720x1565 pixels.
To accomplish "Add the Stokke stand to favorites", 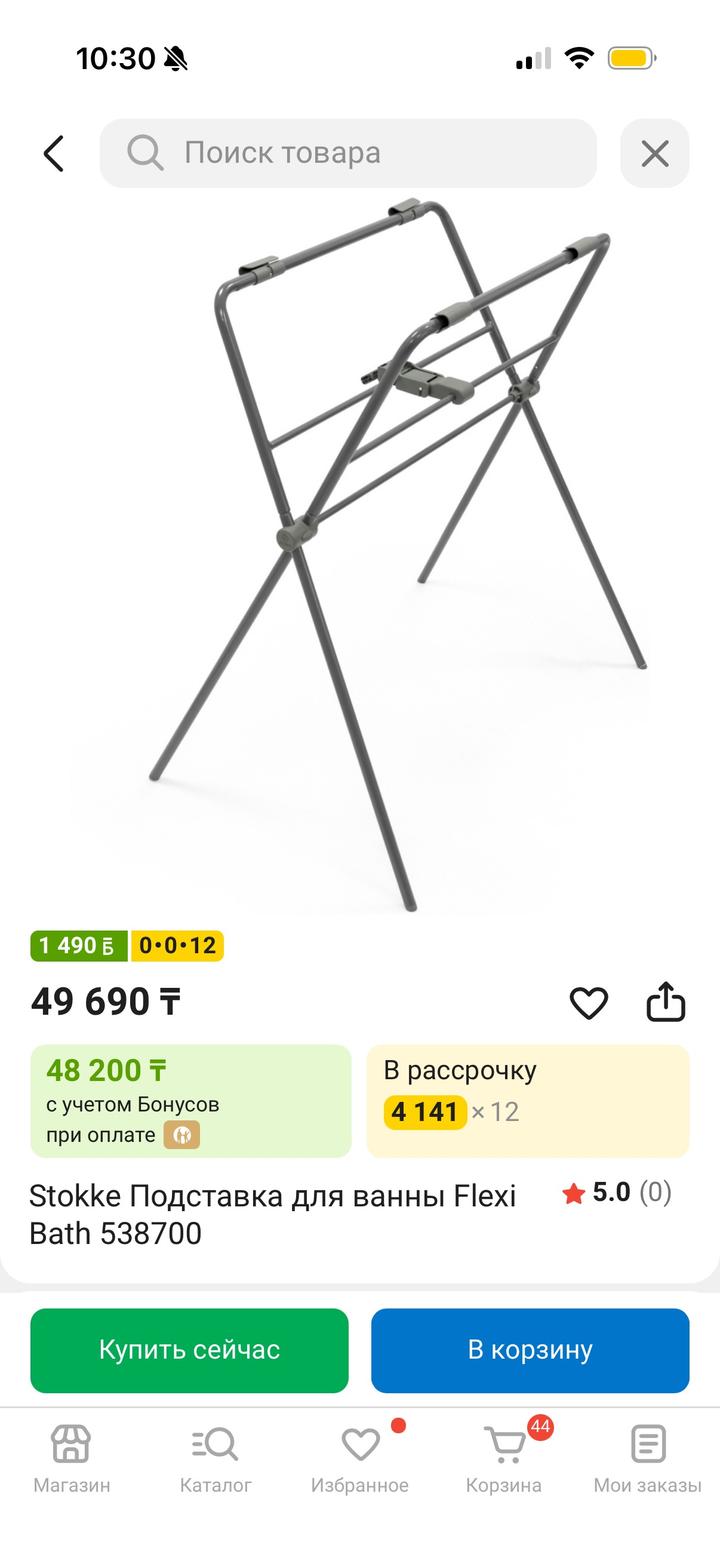I will coord(588,1002).
